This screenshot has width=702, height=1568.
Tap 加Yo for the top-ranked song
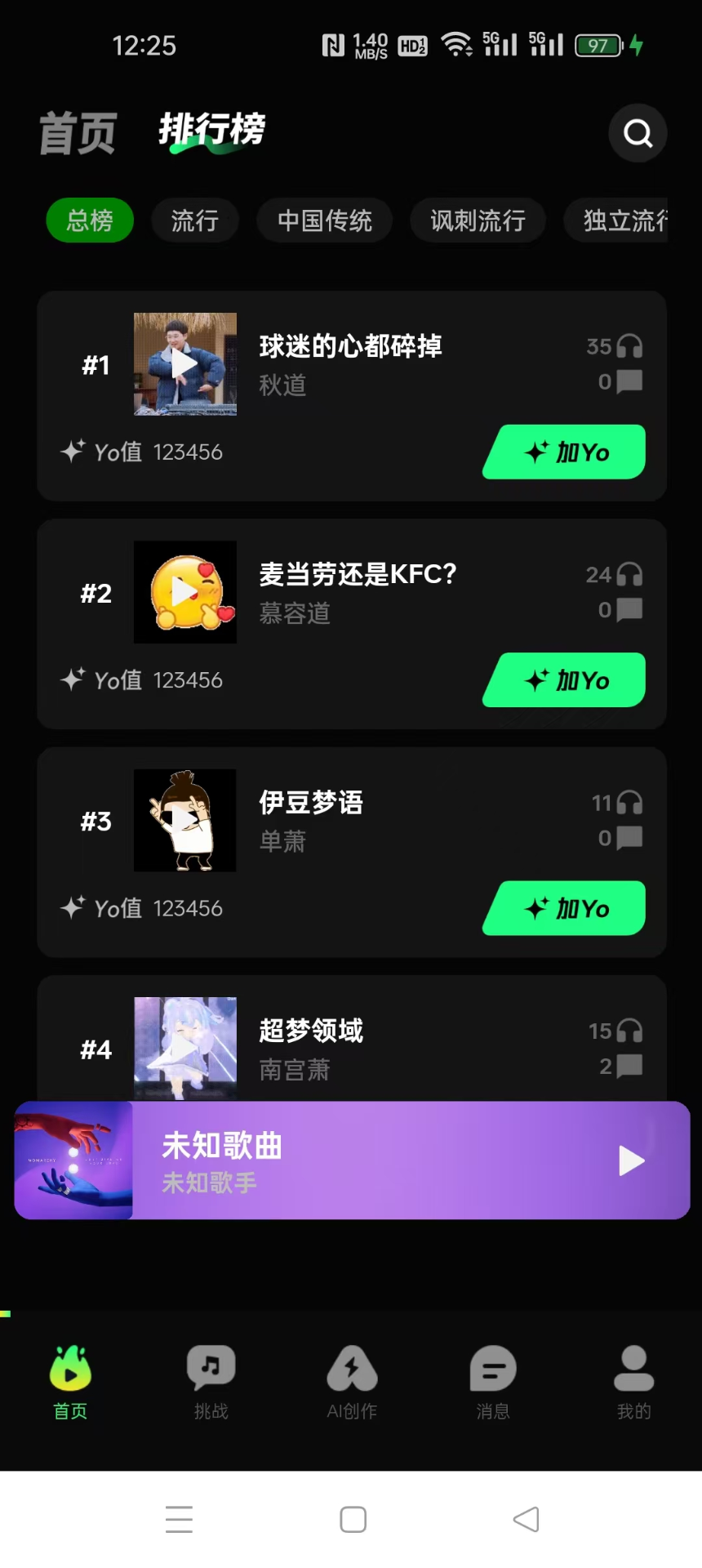(563, 452)
